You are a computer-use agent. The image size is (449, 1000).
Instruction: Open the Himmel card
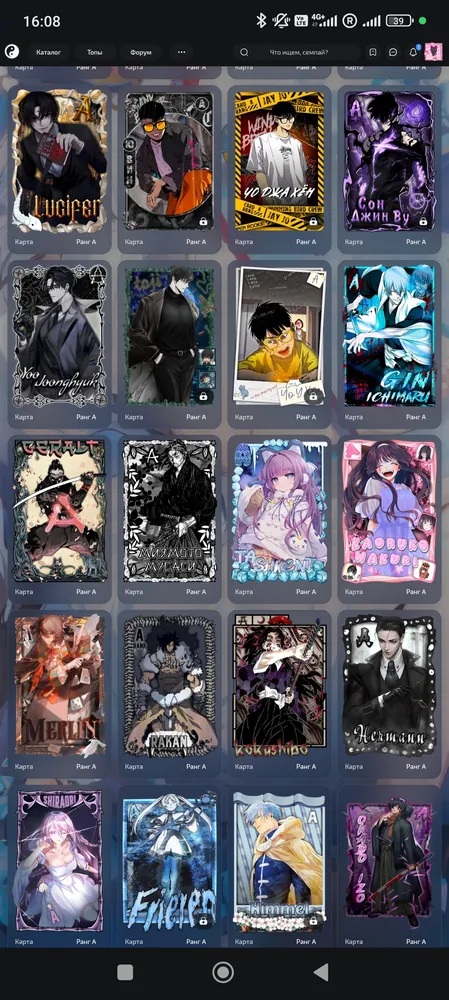(x=279, y=859)
